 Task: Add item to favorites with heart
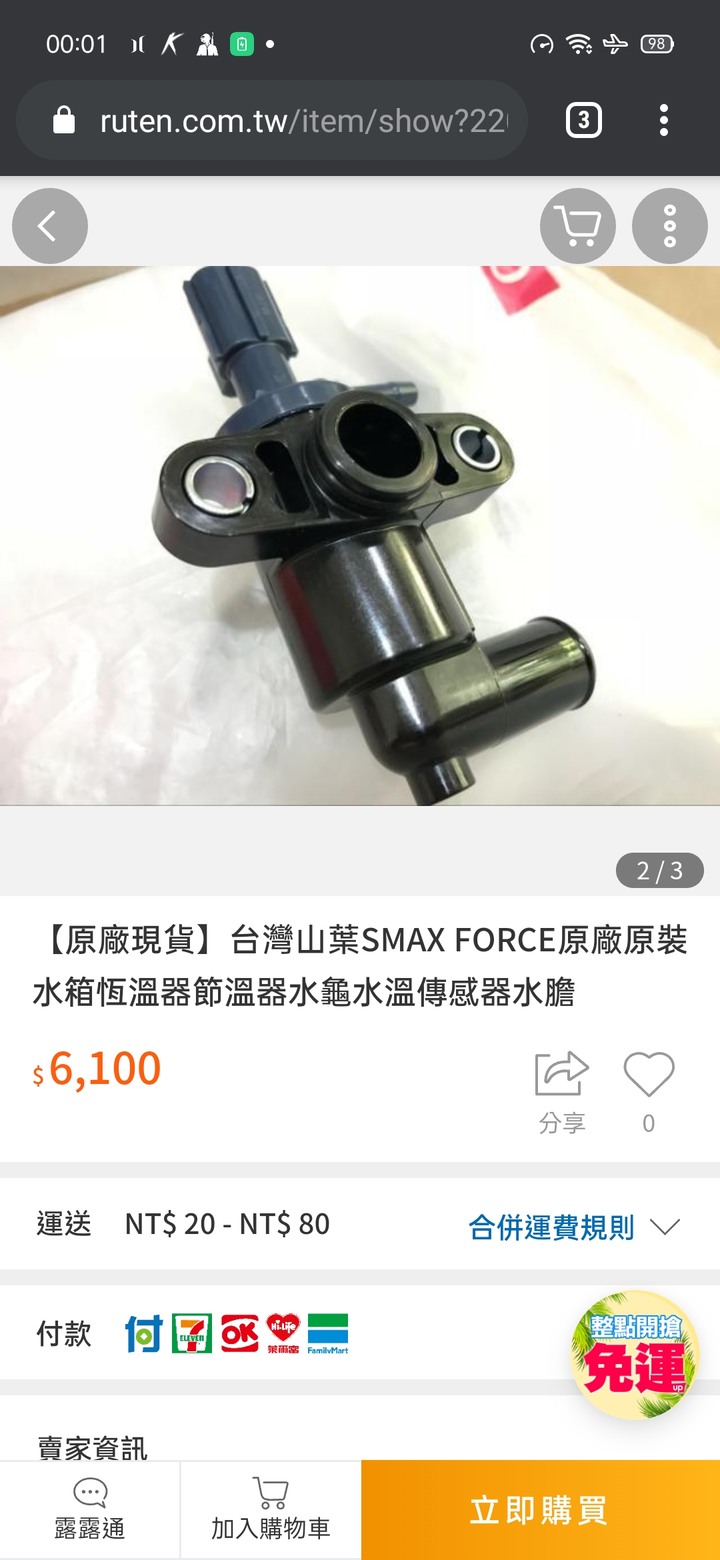click(x=649, y=1078)
